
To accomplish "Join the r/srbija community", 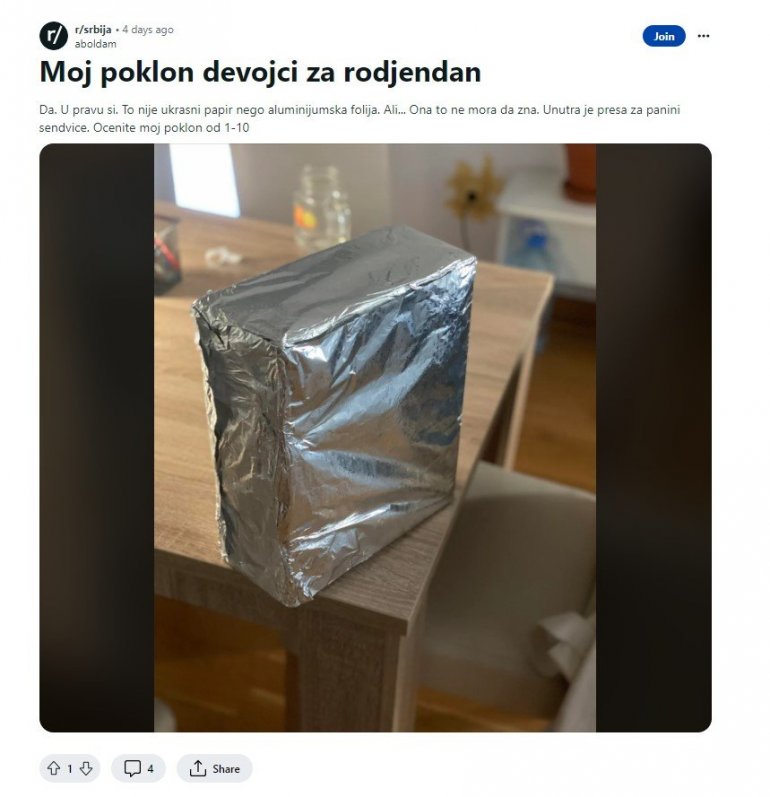I will click(x=664, y=36).
